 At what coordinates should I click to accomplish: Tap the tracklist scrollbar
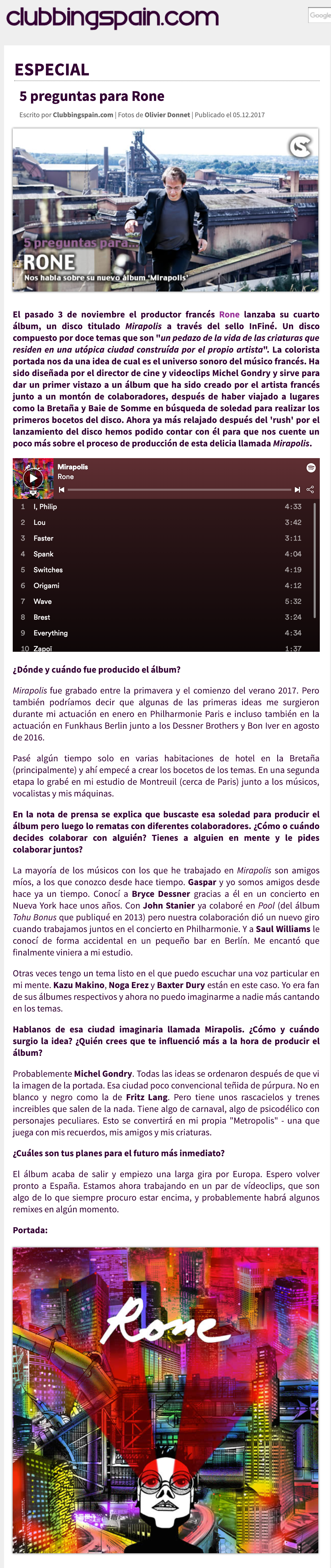pos(314,560)
